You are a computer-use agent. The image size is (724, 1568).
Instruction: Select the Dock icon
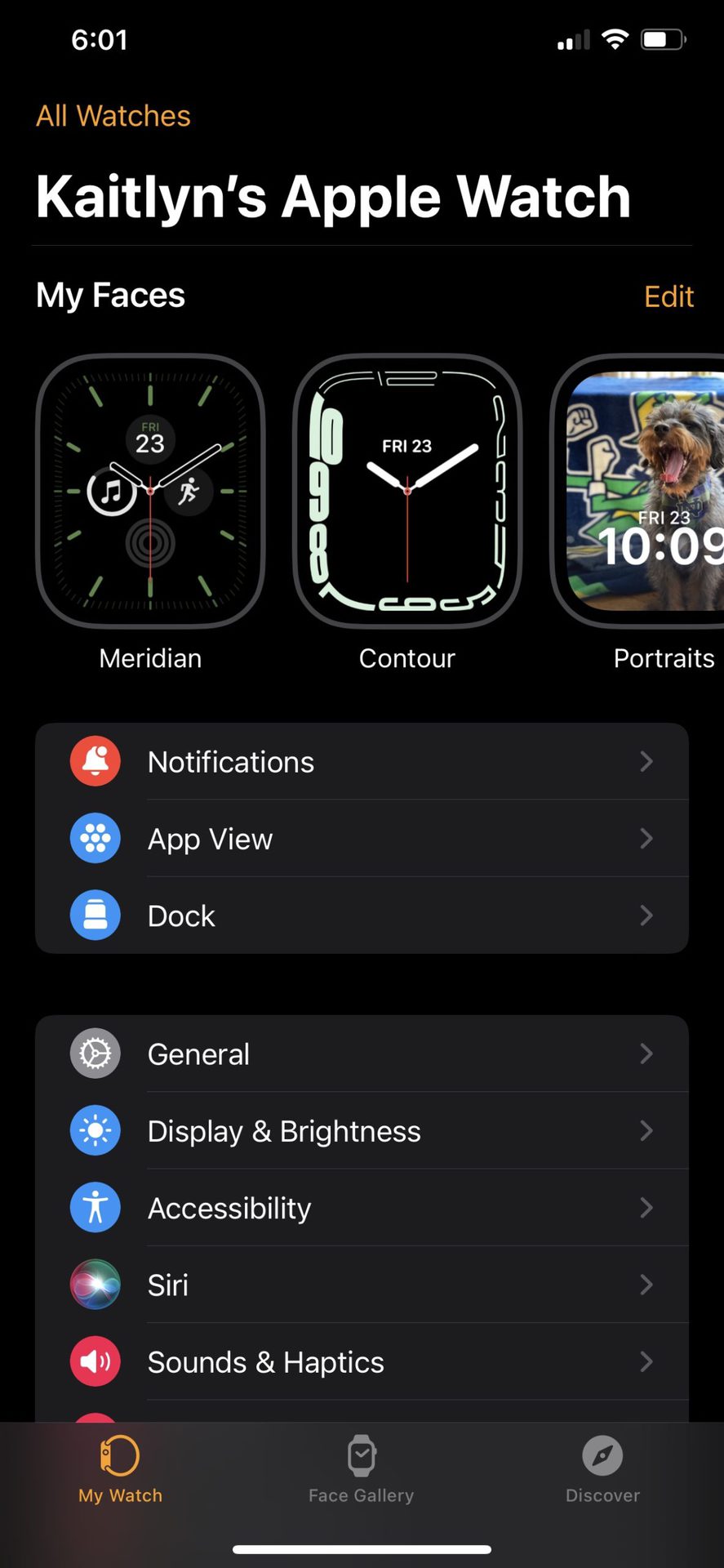click(95, 915)
